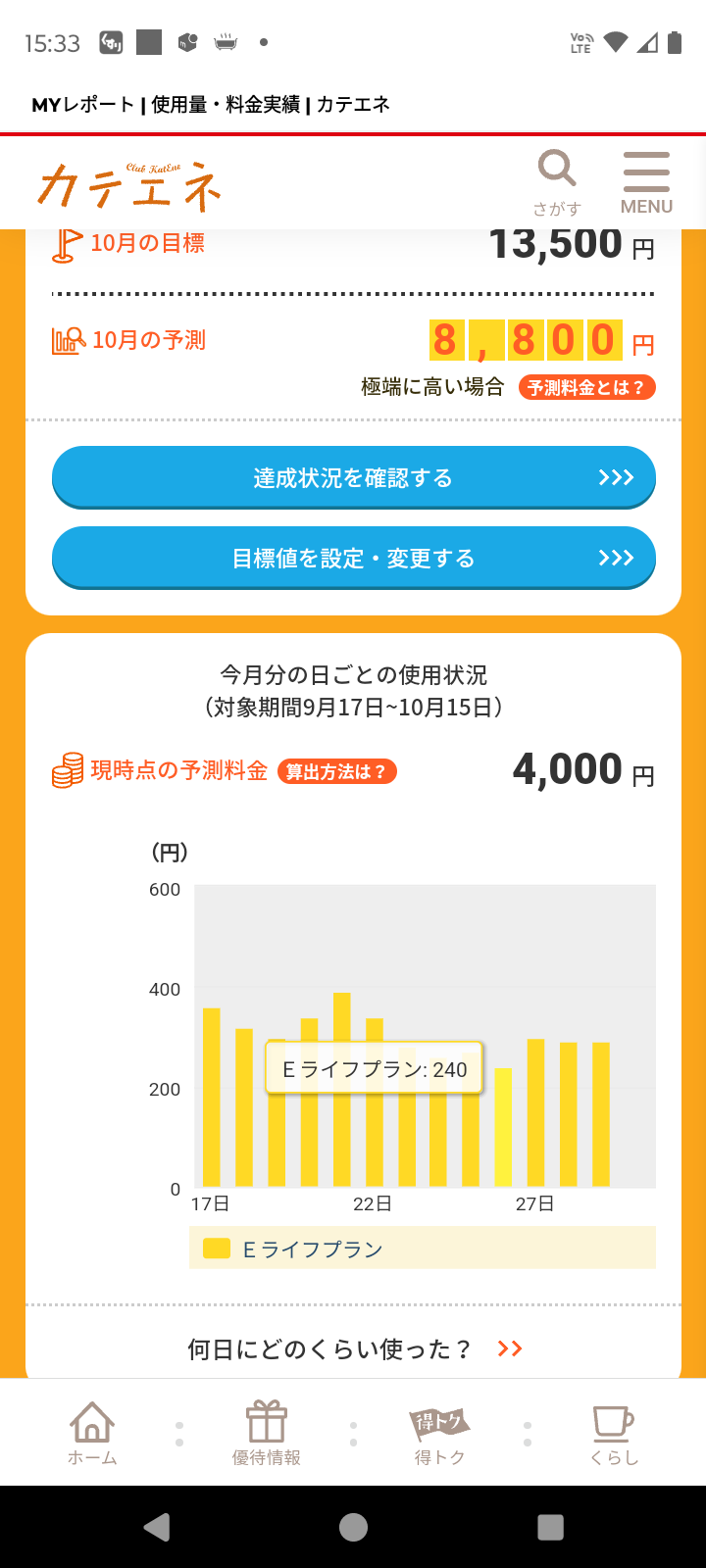The width and height of the screenshot is (706, 1568).
Task: Tap the system home button
Action: pyautogui.click(x=353, y=1527)
